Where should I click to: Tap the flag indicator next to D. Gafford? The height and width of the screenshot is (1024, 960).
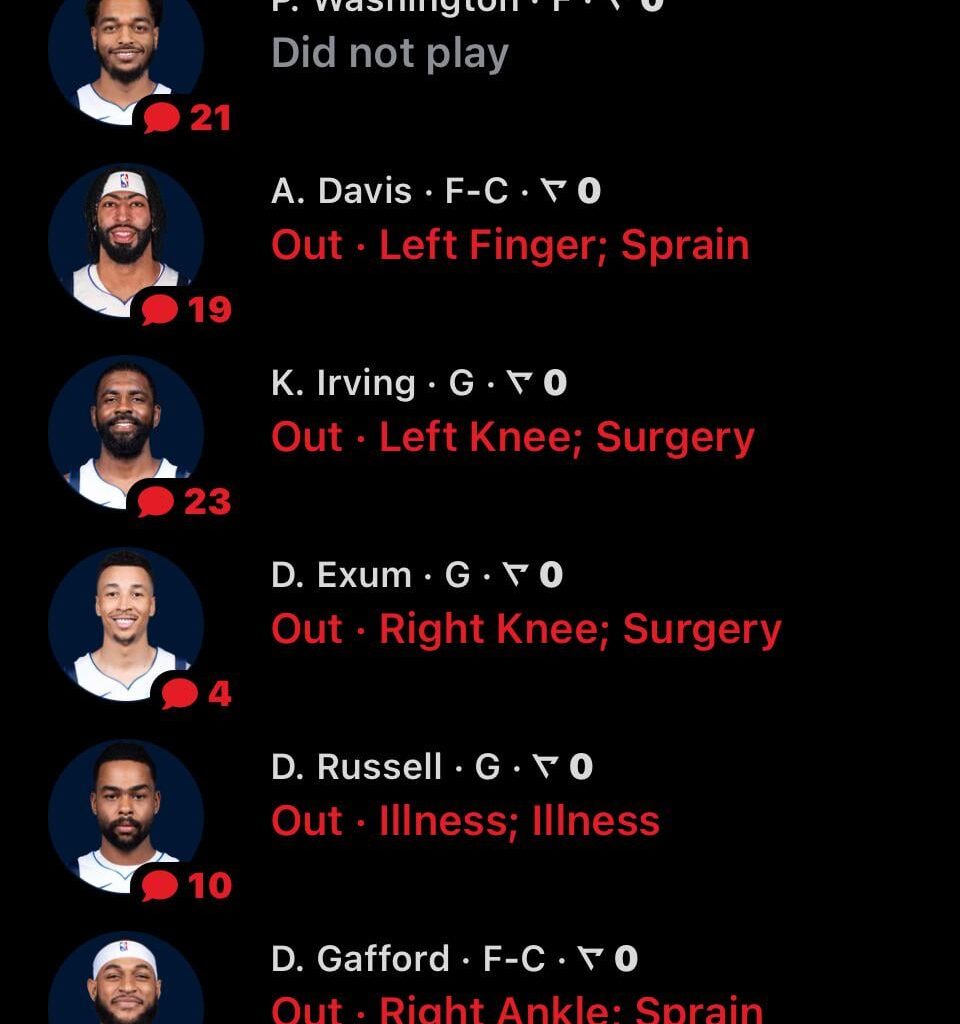pyautogui.click(x=590, y=957)
